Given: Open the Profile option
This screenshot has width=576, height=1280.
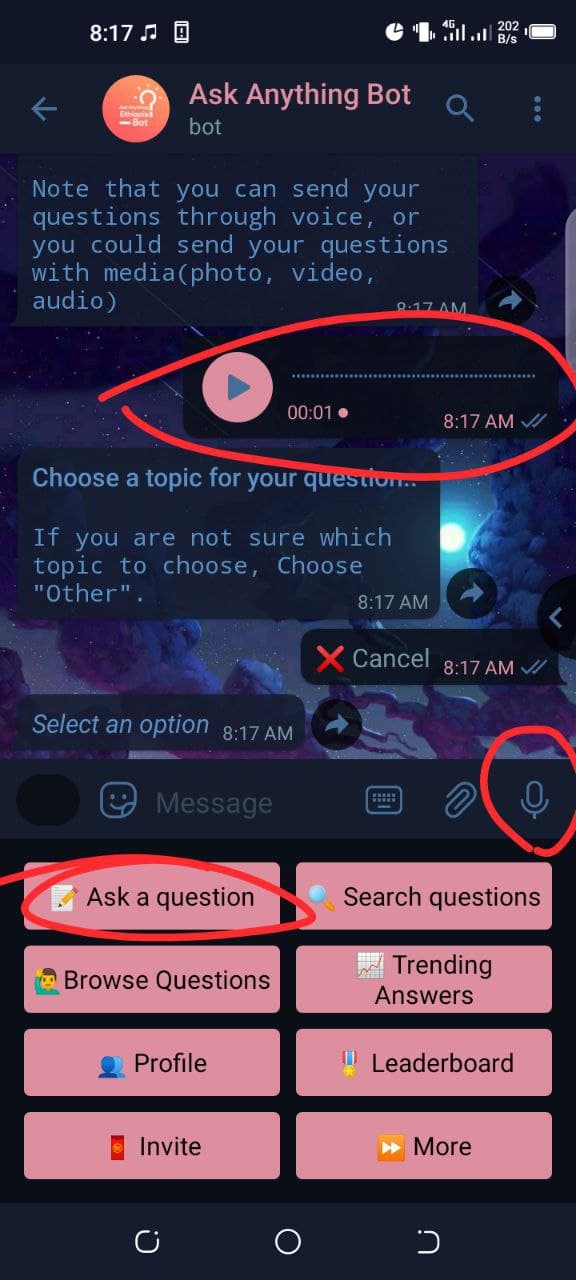Looking at the screenshot, I should [152, 1063].
